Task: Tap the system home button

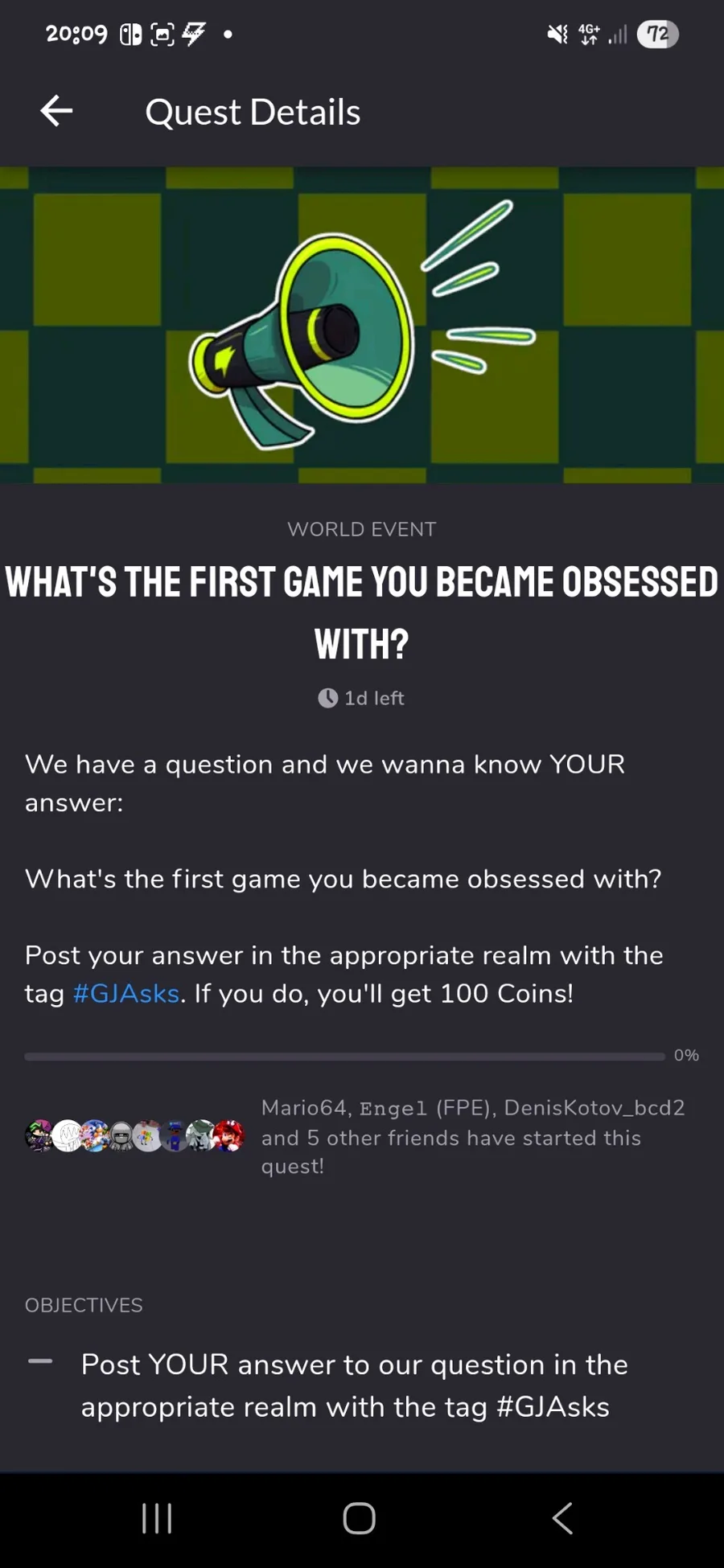Action: [x=359, y=1518]
